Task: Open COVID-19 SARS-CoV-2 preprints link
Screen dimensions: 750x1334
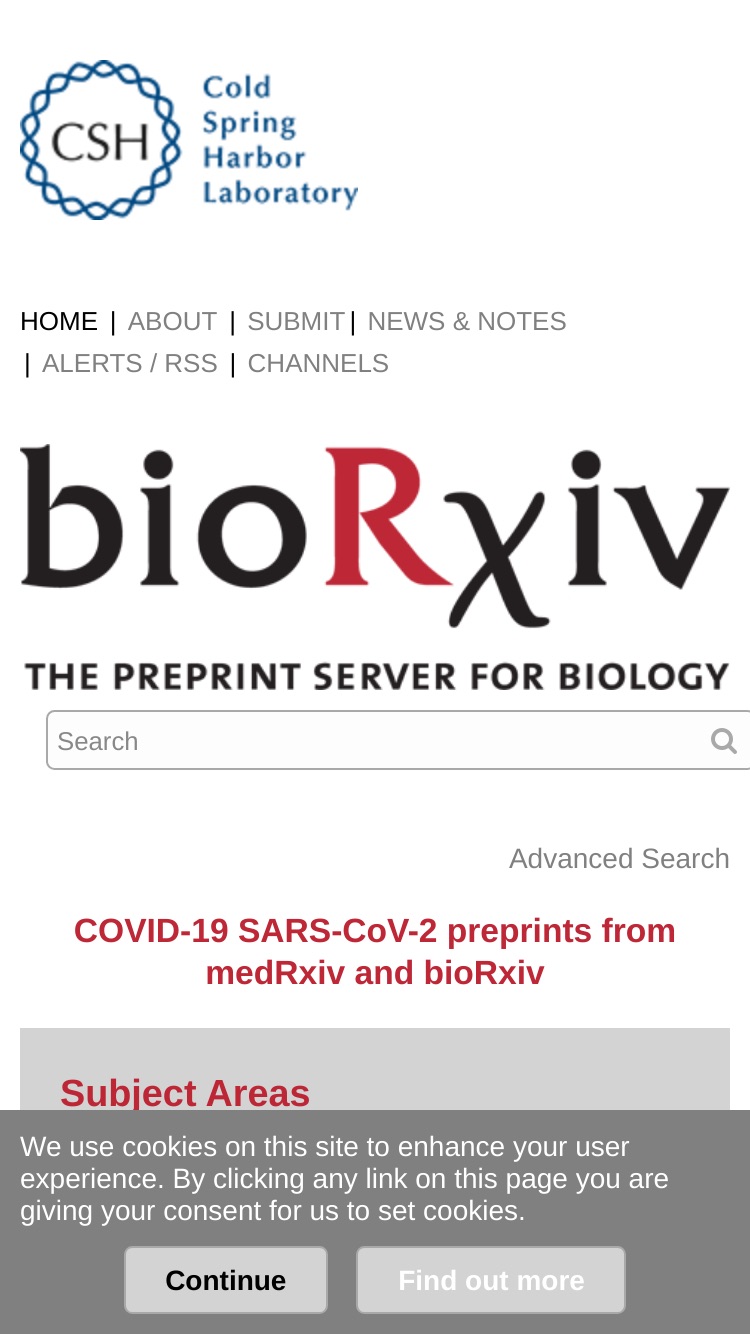Action: (375, 951)
